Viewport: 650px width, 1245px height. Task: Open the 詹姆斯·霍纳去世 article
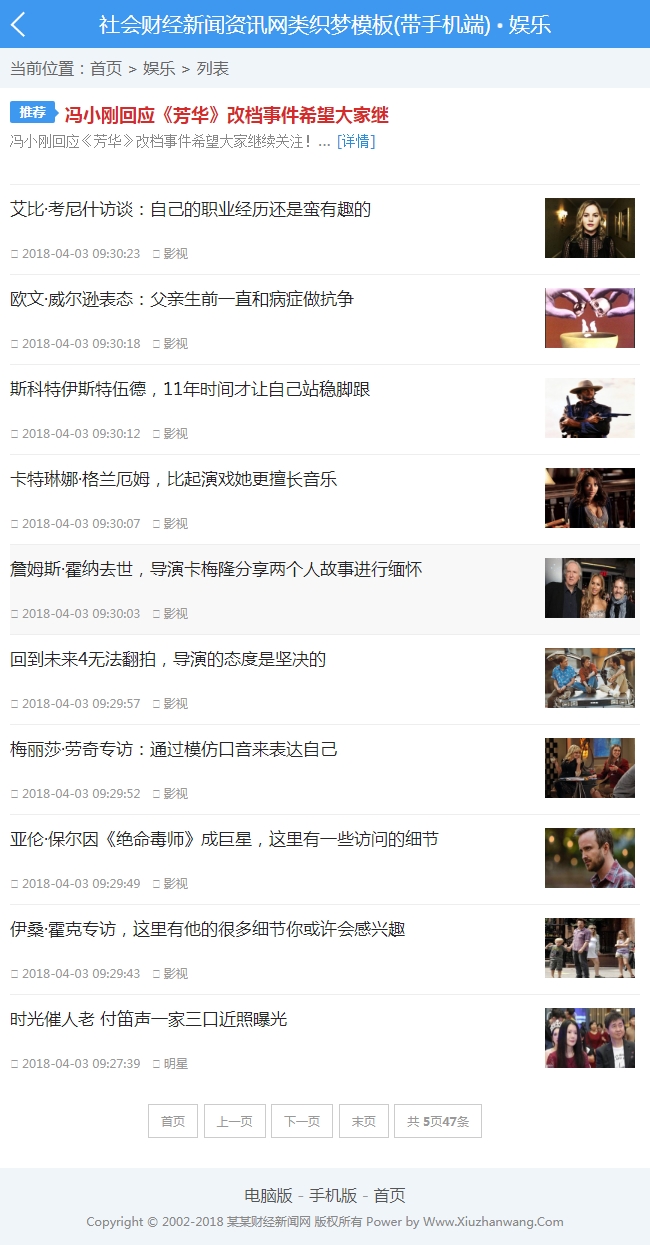coord(216,569)
